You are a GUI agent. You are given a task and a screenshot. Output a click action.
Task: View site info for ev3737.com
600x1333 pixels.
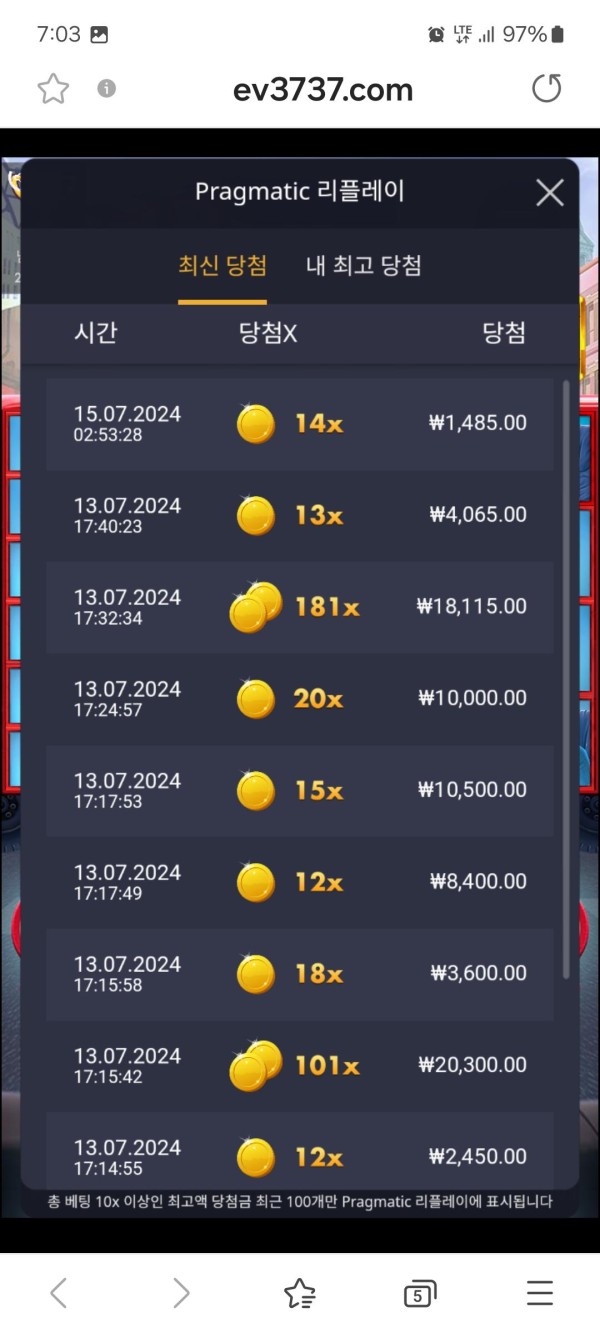(x=107, y=89)
